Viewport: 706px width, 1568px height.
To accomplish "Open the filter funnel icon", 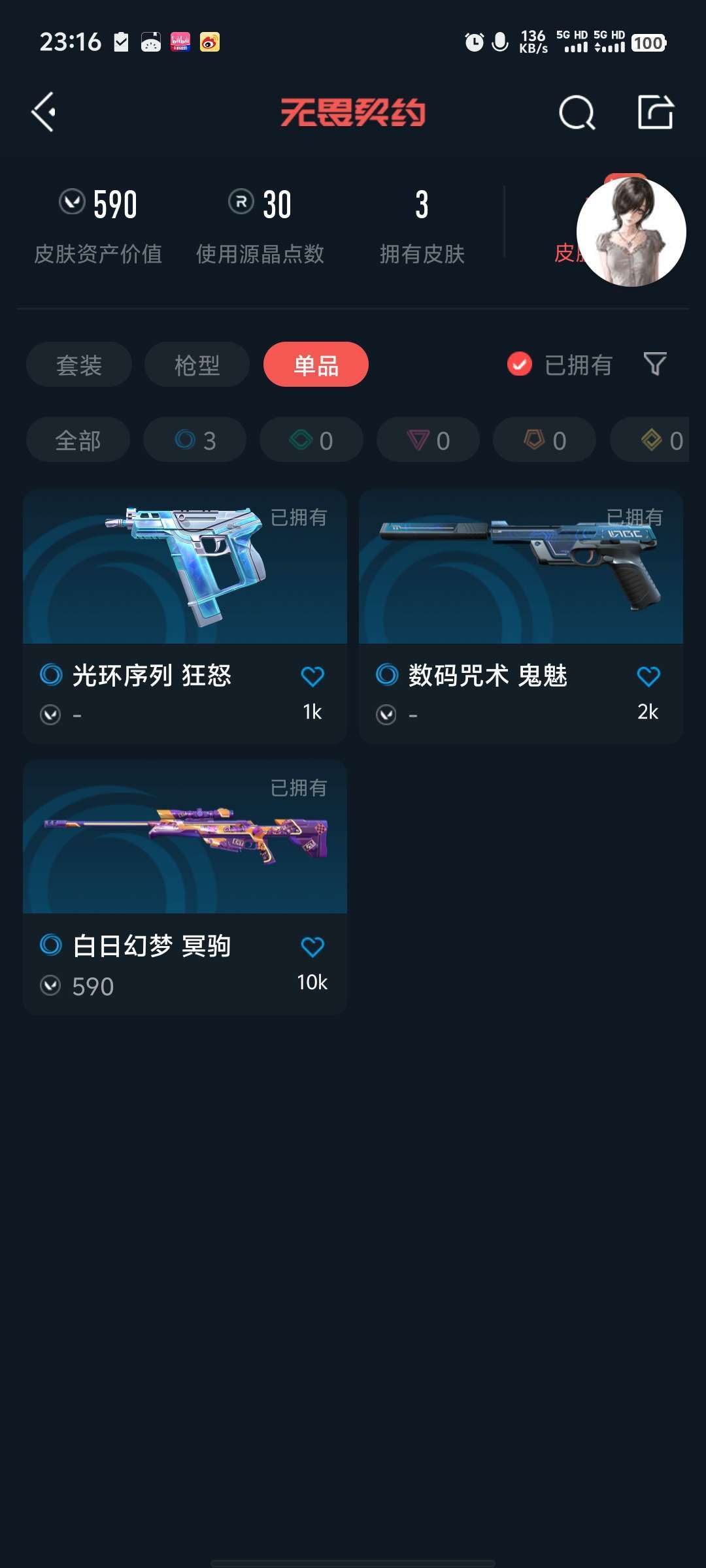I will [655, 364].
